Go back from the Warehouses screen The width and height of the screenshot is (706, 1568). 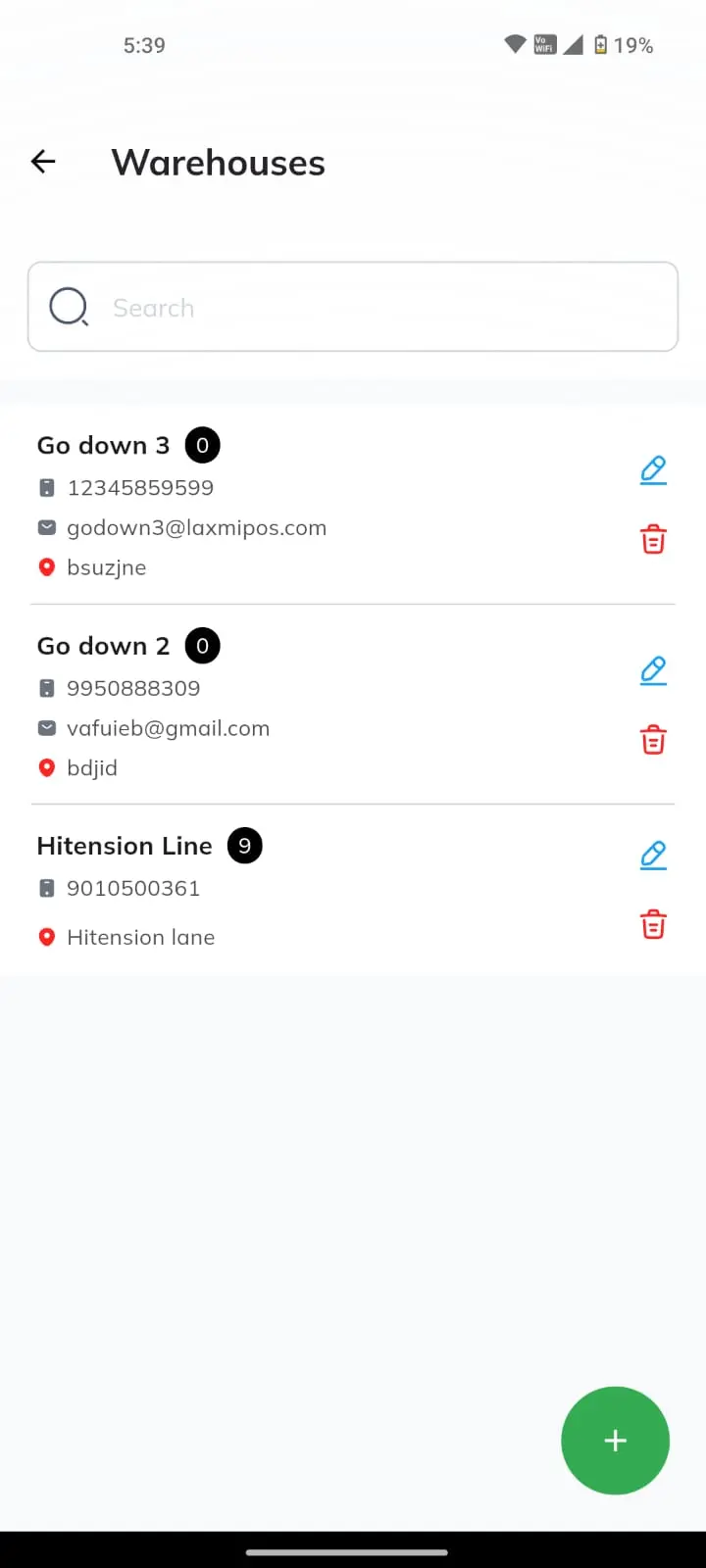pyautogui.click(x=43, y=162)
